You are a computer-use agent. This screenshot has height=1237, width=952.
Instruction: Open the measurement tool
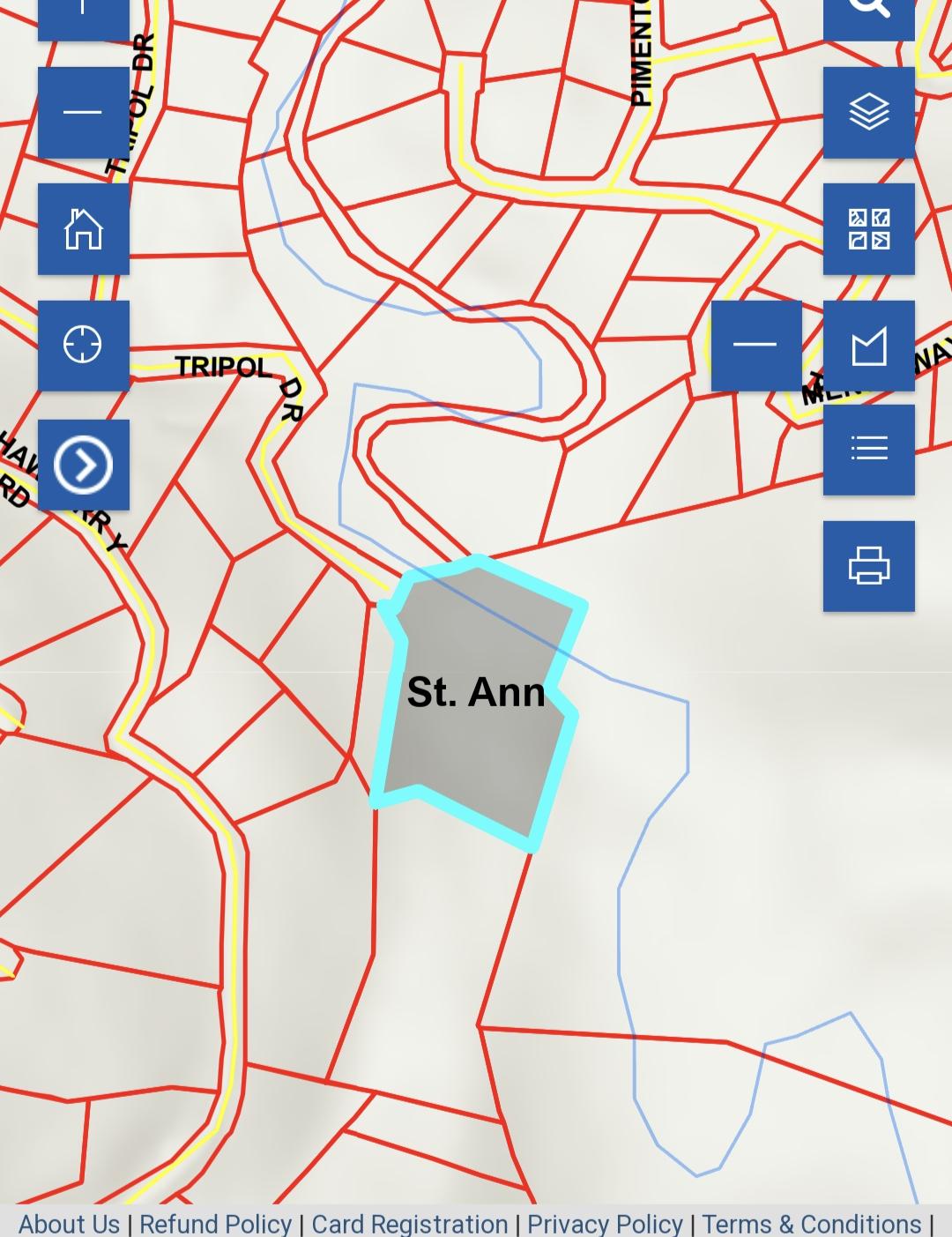(x=868, y=346)
